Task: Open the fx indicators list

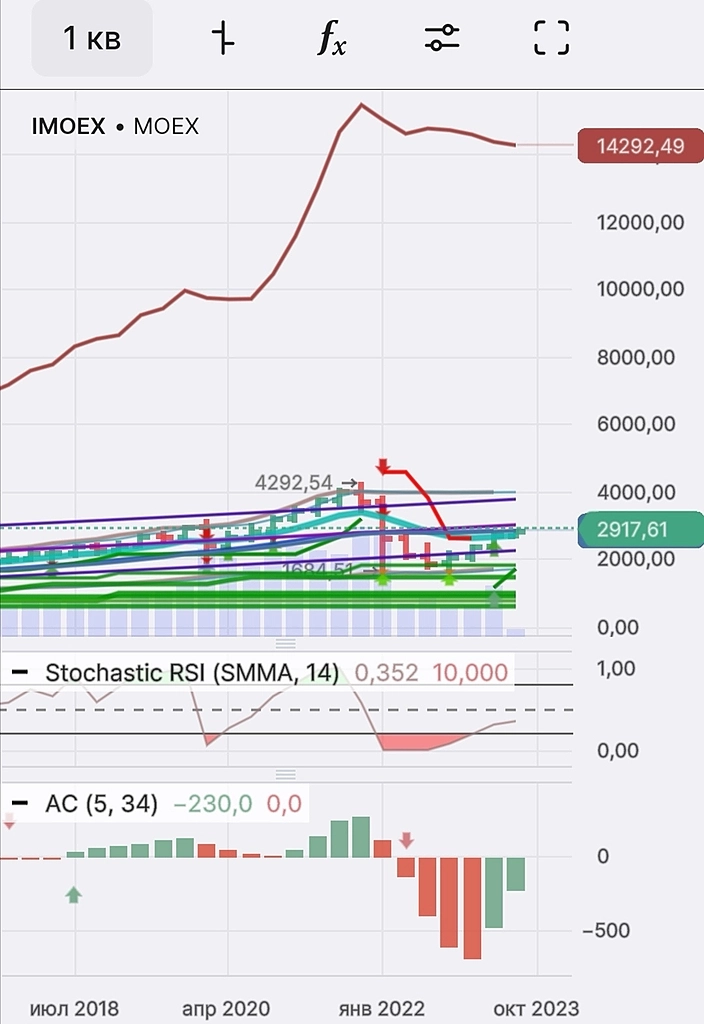Action: (x=332, y=39)
